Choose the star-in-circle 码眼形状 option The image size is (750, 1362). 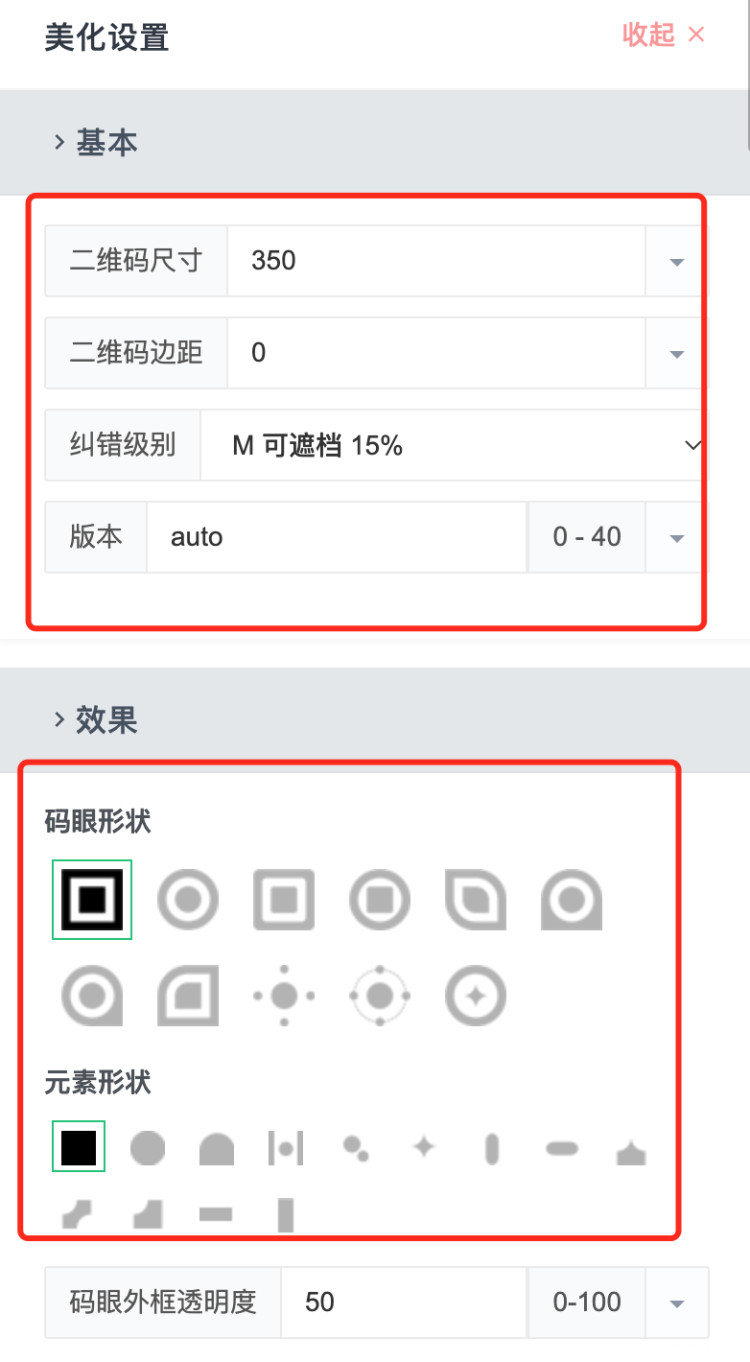tap(475, 995)
